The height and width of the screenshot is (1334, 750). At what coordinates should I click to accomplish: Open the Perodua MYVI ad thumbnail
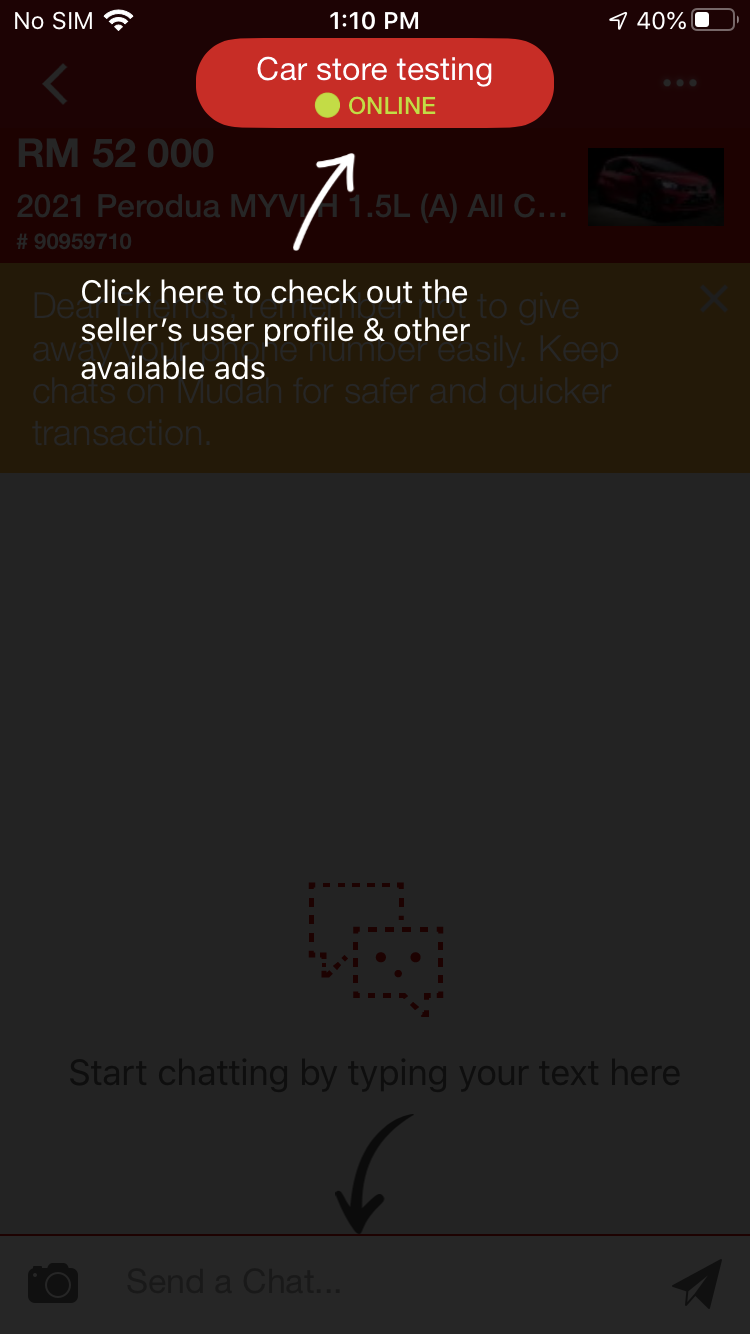click(655, 187)
